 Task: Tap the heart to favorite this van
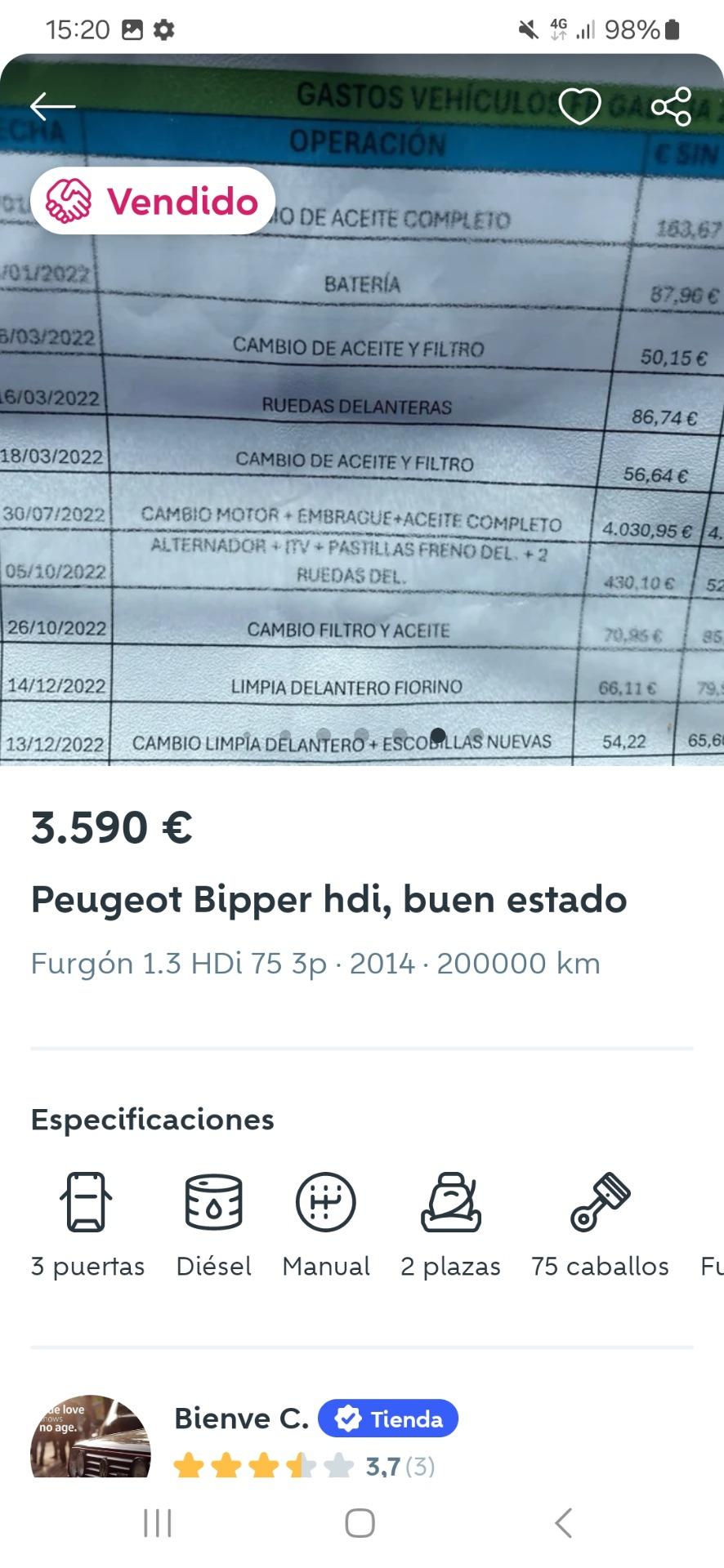(580, 105)
